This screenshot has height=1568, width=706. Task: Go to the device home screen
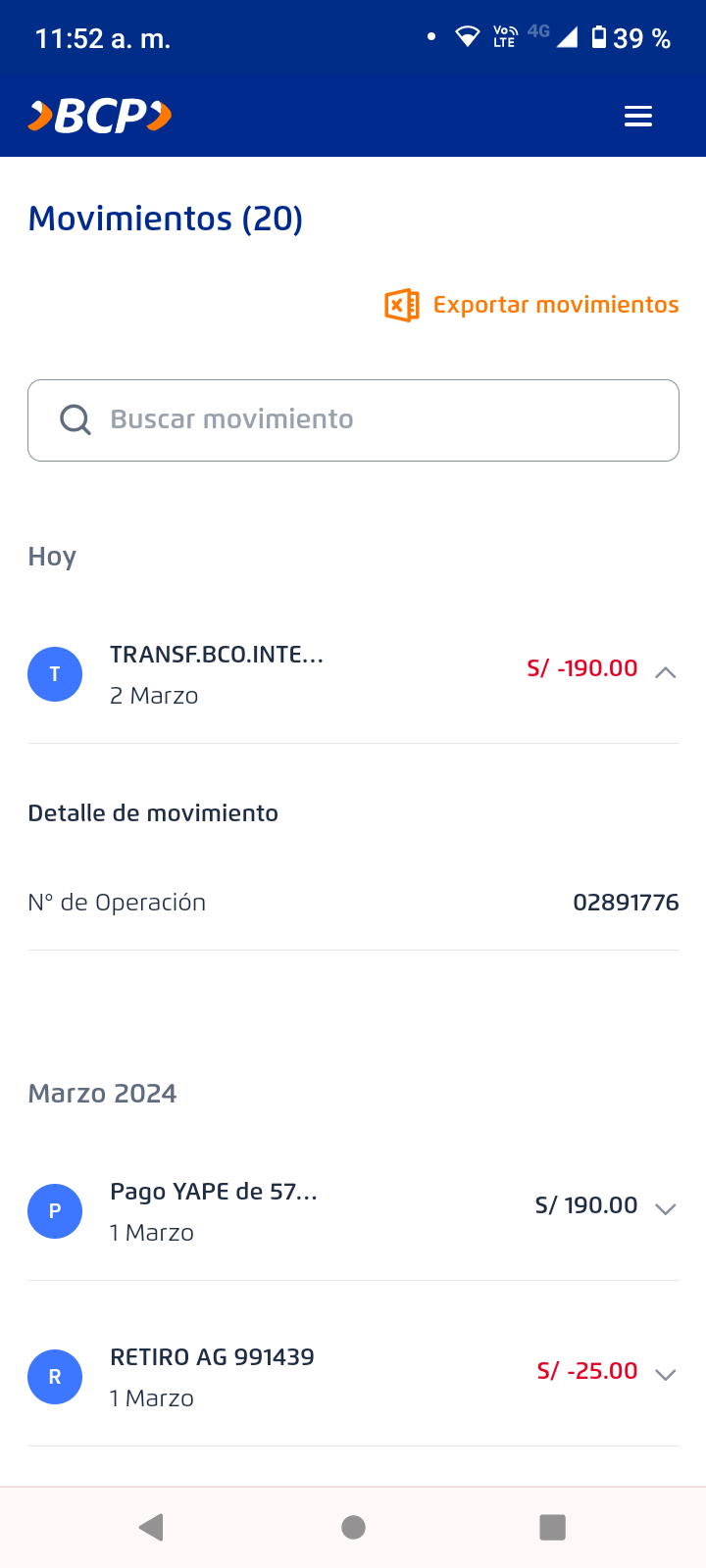click(x=353, y=1527)
